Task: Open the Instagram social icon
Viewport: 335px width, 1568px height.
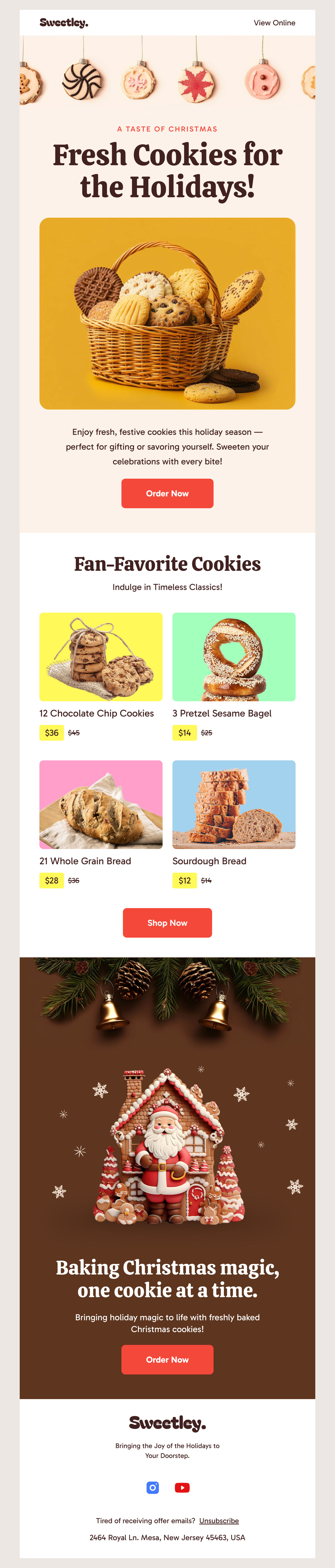Action: click(153, 1487)
